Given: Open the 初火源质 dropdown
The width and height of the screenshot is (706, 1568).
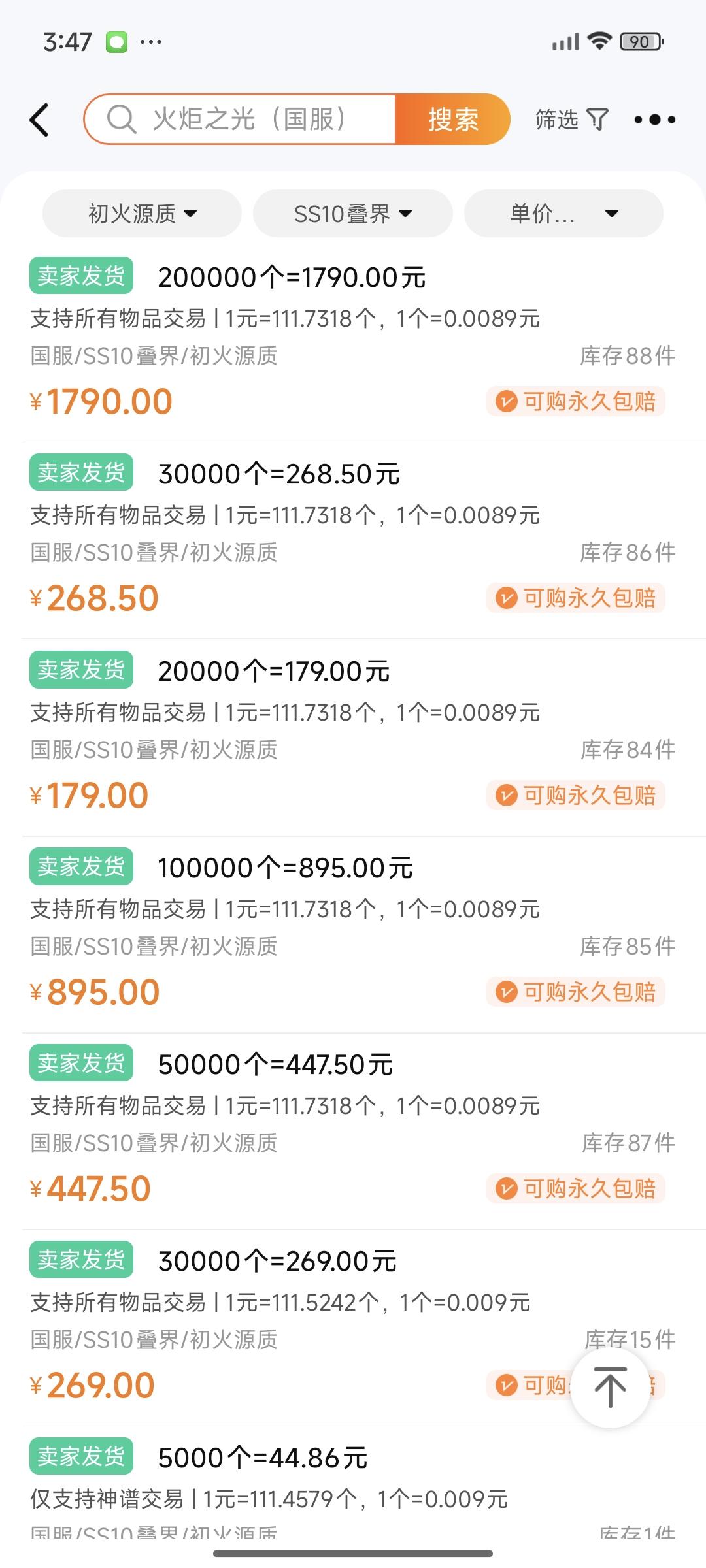Looking at the screenshot, I should tap(141, 213).
